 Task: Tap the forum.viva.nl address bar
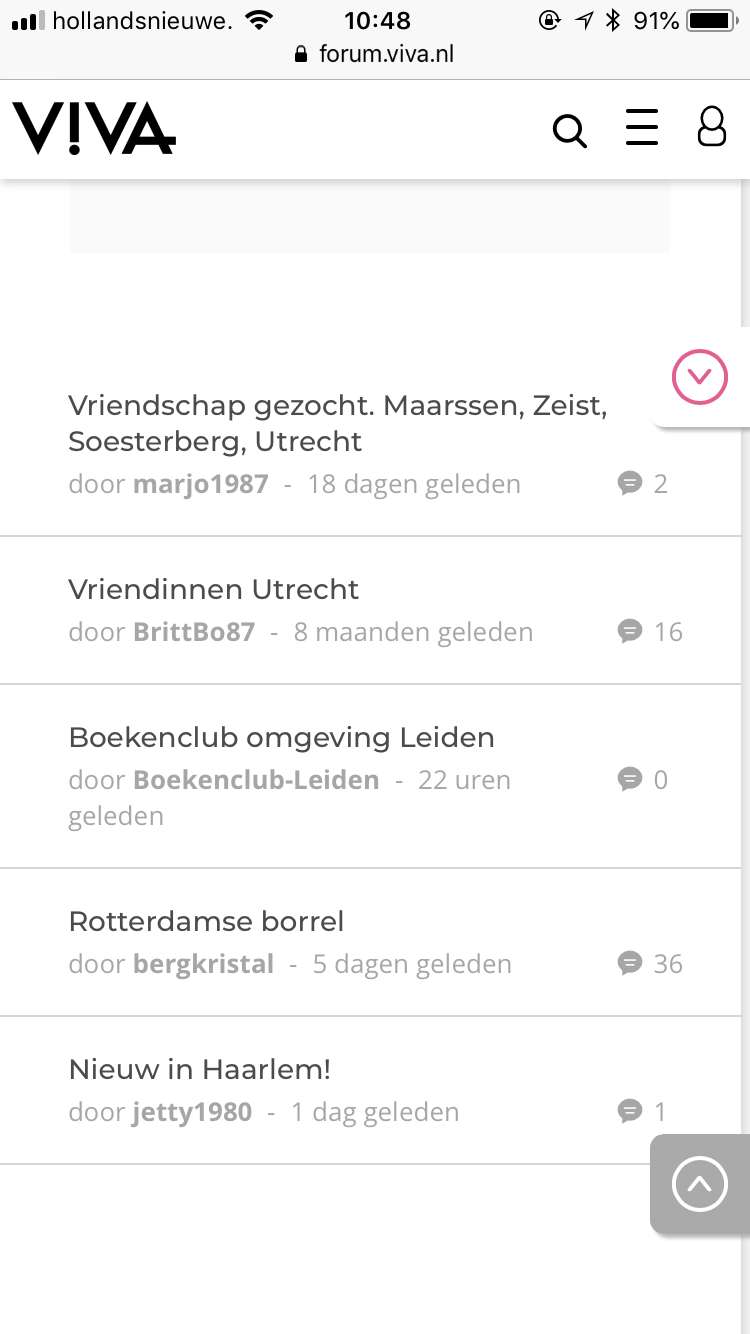[x=375, y=54]
